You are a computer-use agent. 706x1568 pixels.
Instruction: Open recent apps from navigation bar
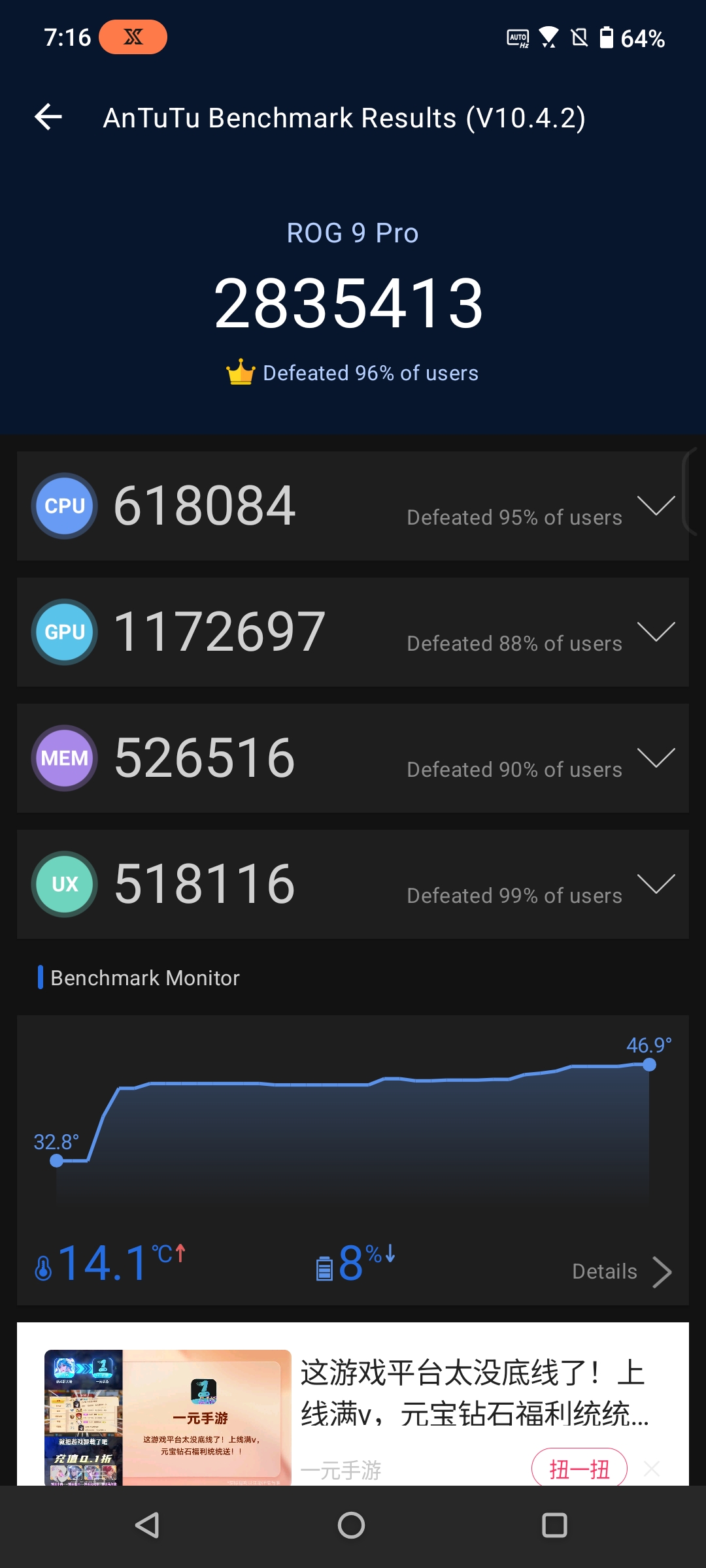point(554,1526)
